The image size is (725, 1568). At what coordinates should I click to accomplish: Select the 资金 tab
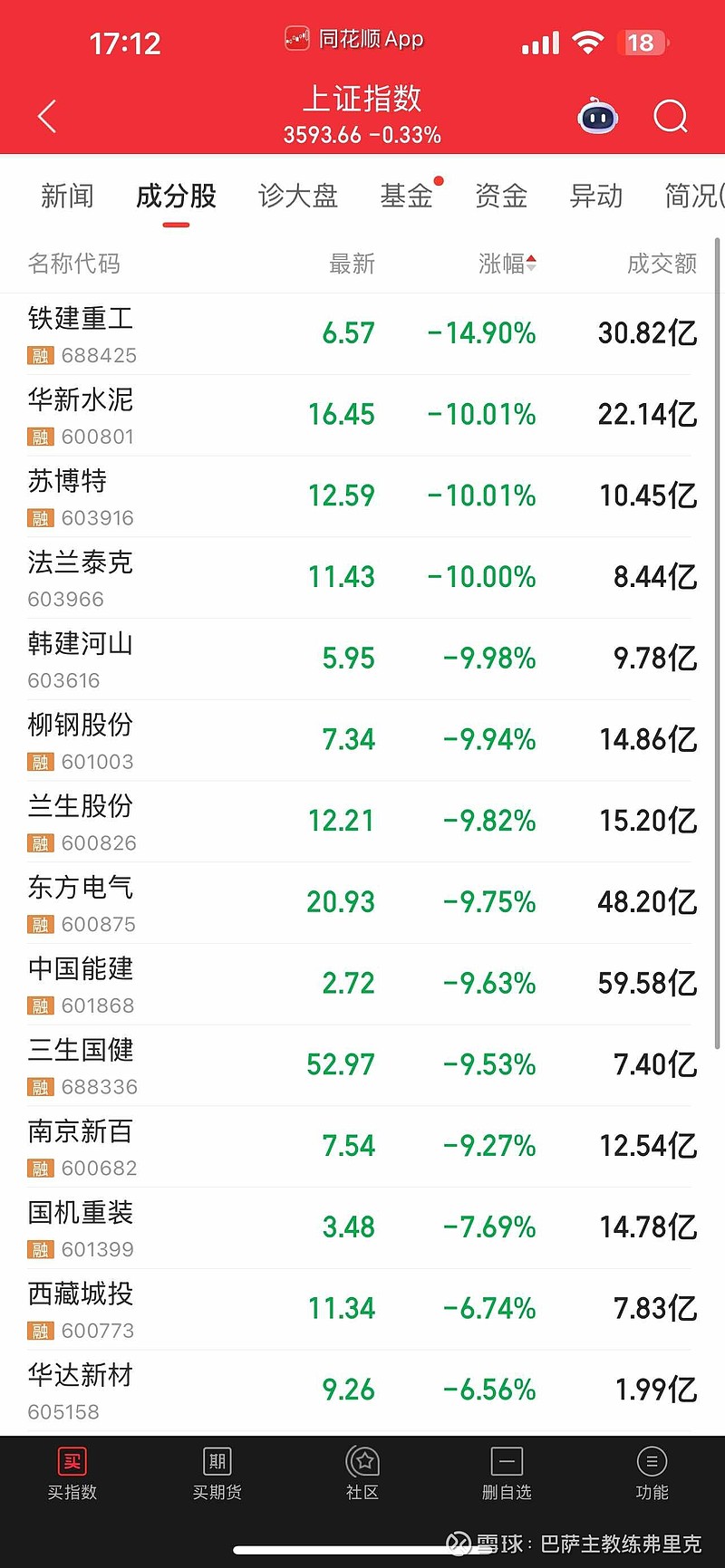(501, 196)
